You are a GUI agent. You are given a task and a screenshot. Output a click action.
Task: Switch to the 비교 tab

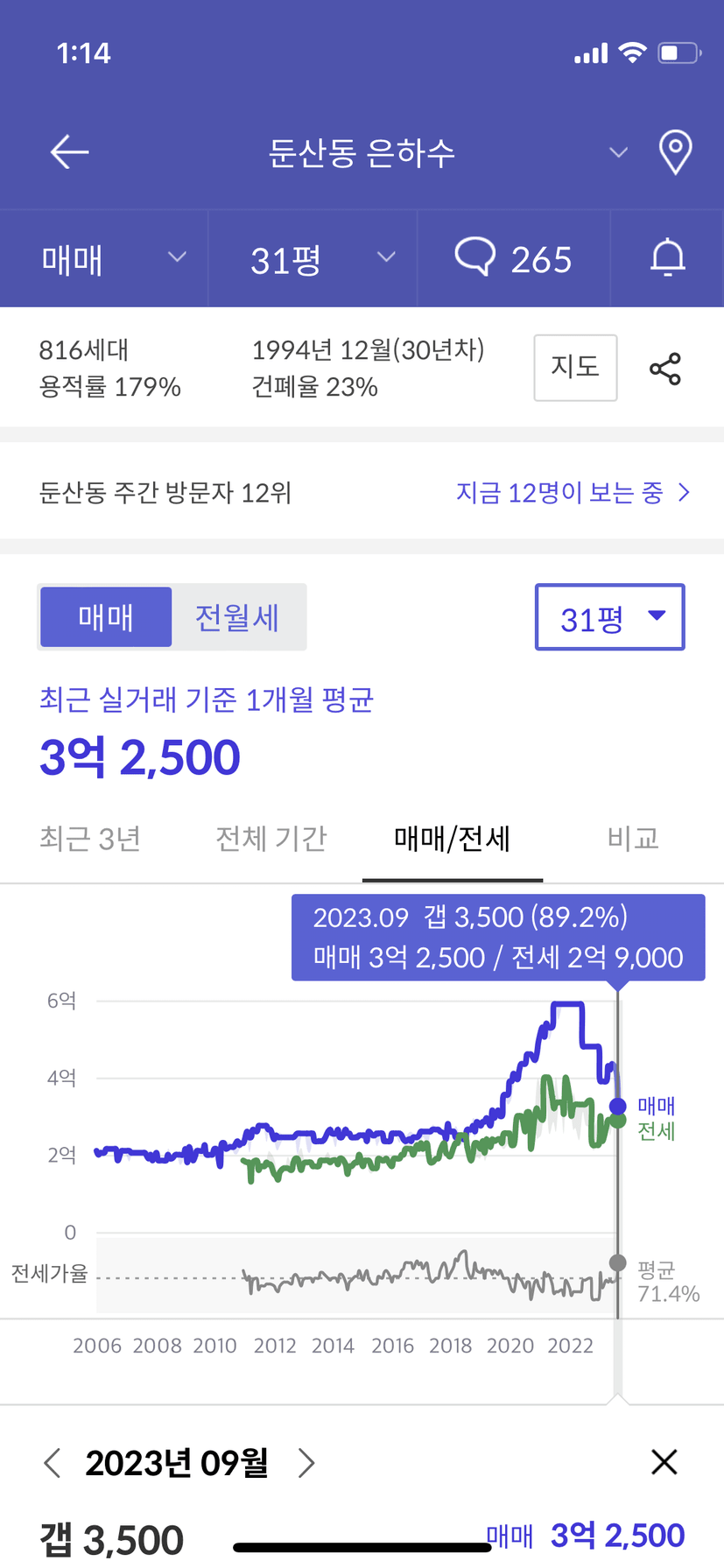click(x=632, y=839)
